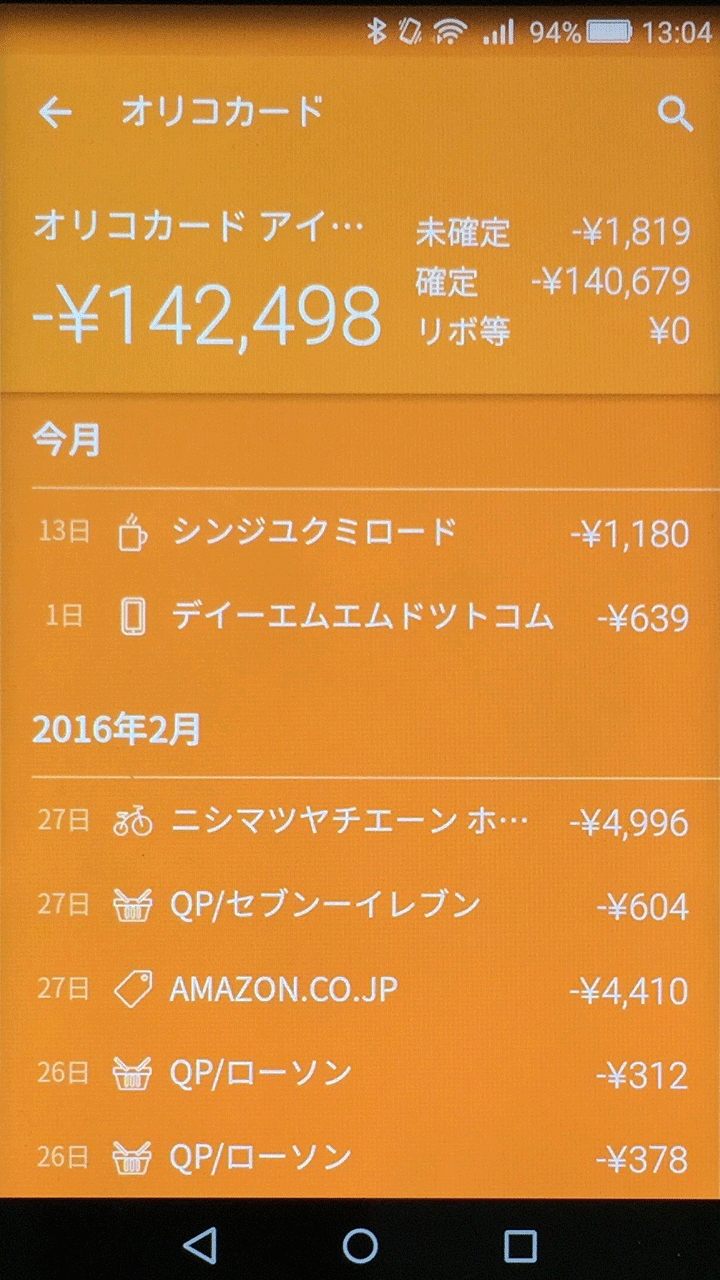The height and width of the screenshot is (1280, 720).
Task: Select the AMAZON.CO.JP transaction row
Action: [360, 990]
